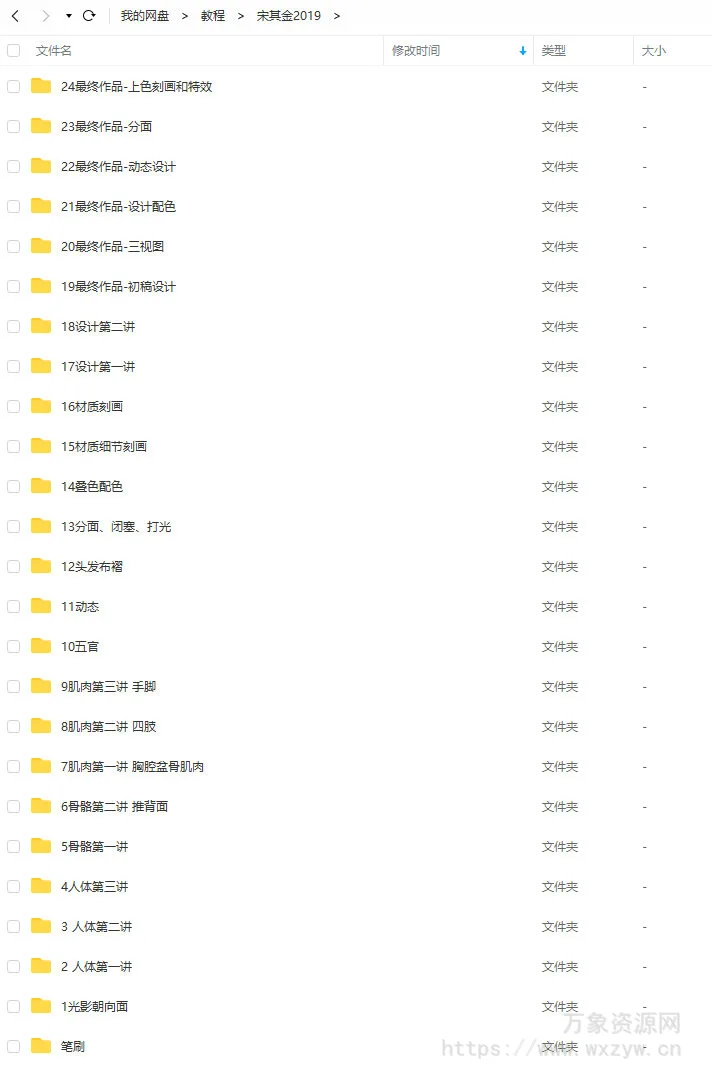Sort by 修改时间 column

tap(416, 50)
